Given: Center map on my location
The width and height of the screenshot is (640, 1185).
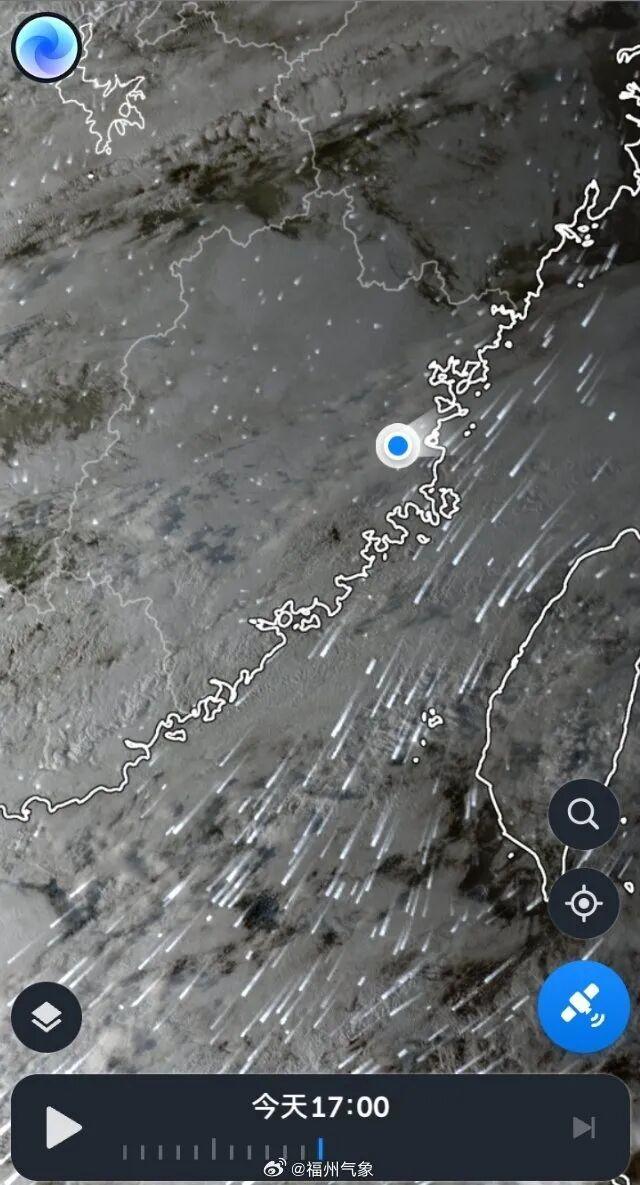Looking at the screenshot, I should tap(583, 904).
